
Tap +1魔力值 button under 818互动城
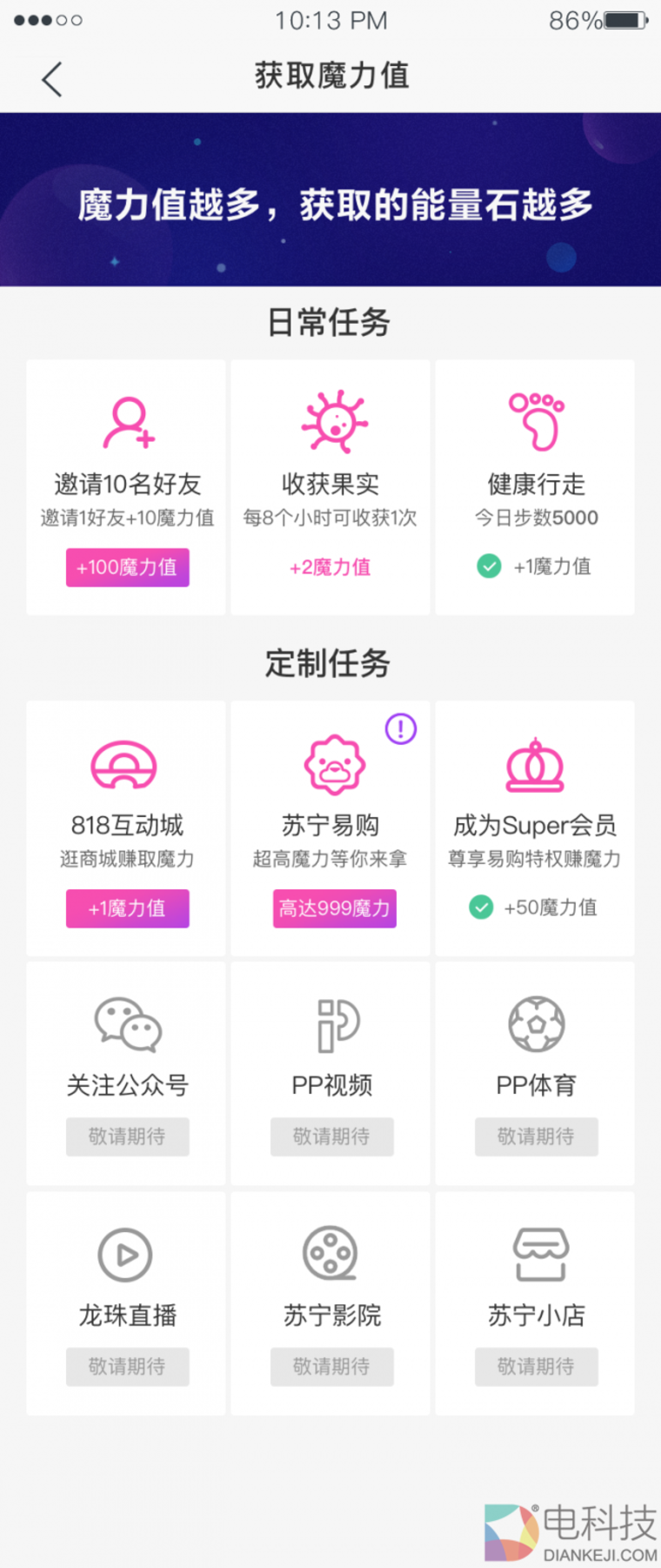[x=127, y=908]
